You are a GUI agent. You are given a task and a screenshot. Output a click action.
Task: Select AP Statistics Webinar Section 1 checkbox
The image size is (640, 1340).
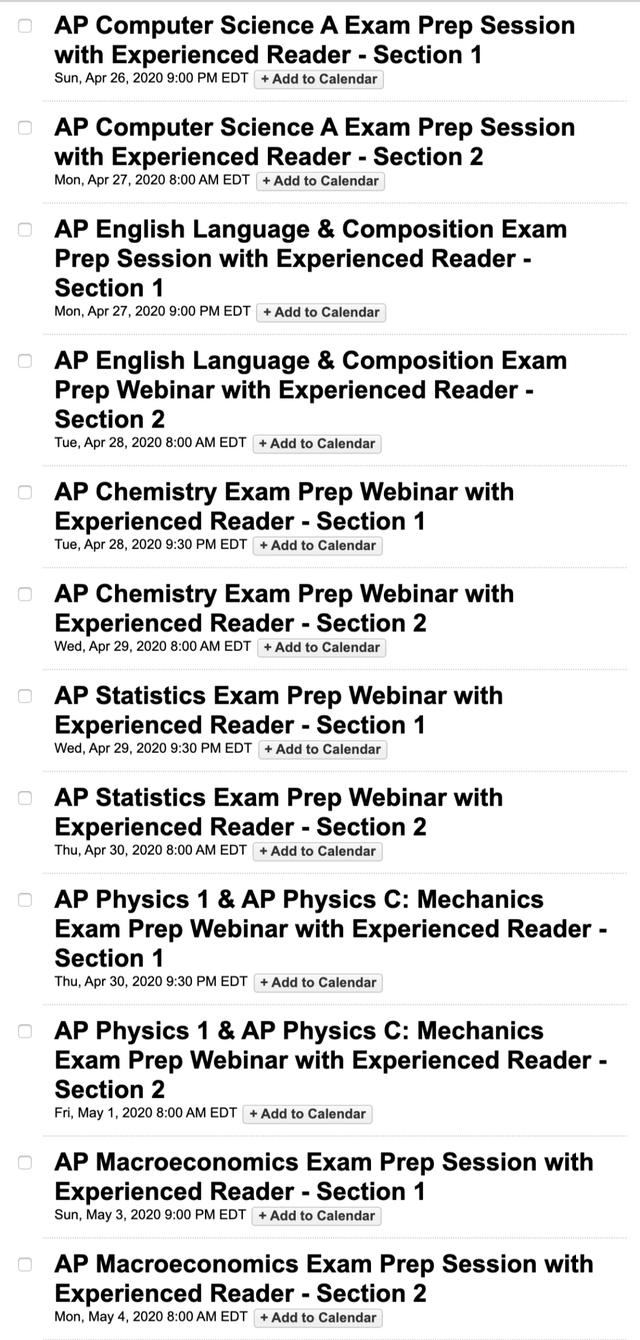tap(25, 697)
